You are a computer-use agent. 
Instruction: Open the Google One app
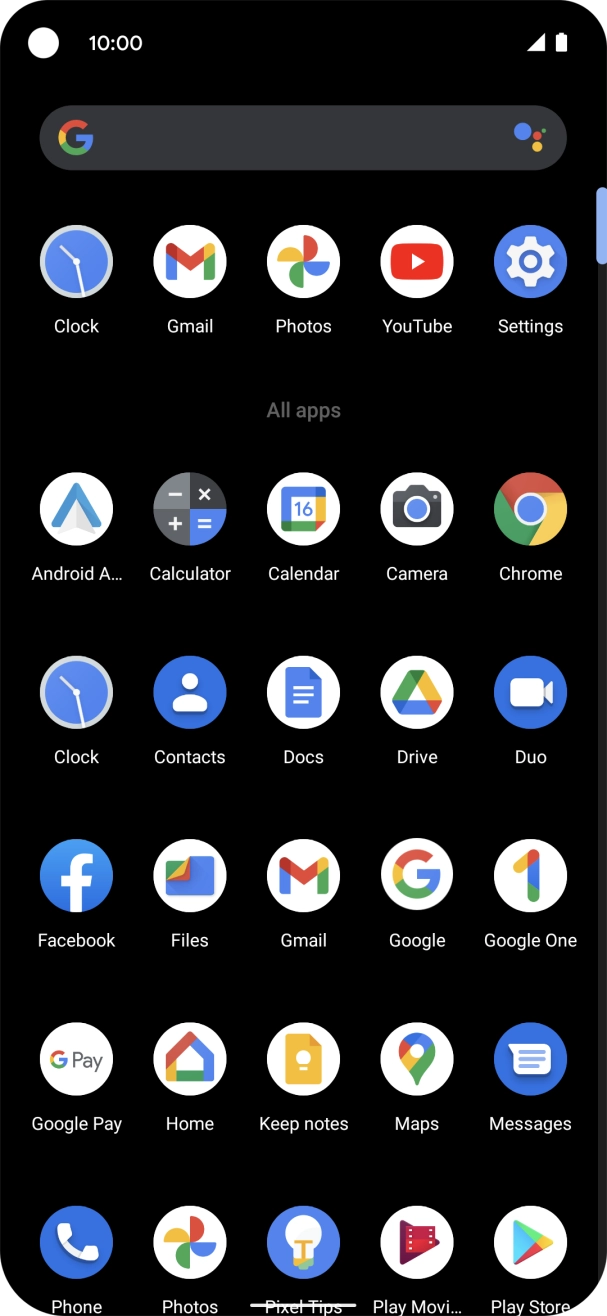pyautogui.click(x=530, y=876)
